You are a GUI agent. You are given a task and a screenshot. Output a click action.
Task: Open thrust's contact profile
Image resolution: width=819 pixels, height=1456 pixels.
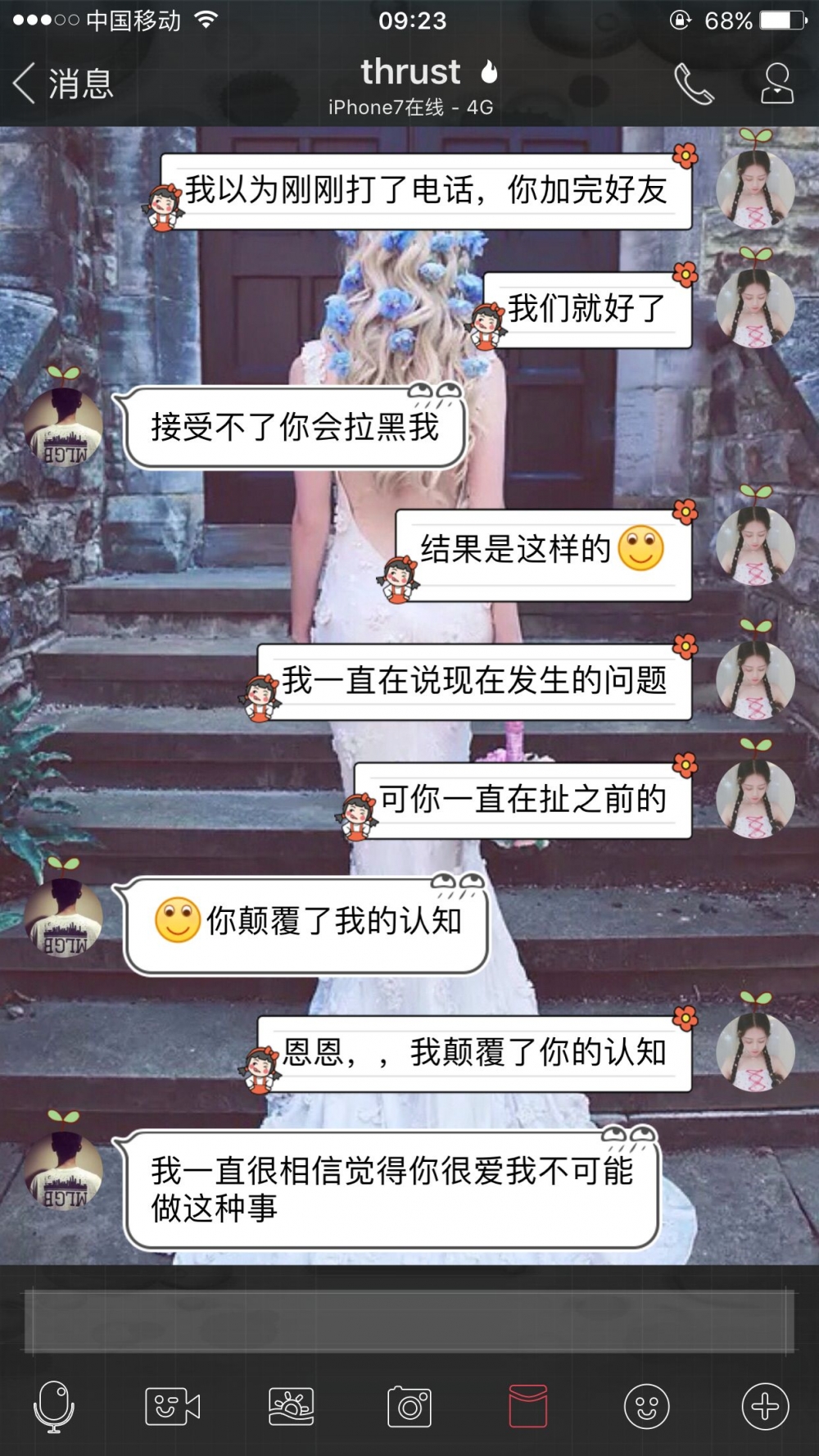click(x=776, y=84)
